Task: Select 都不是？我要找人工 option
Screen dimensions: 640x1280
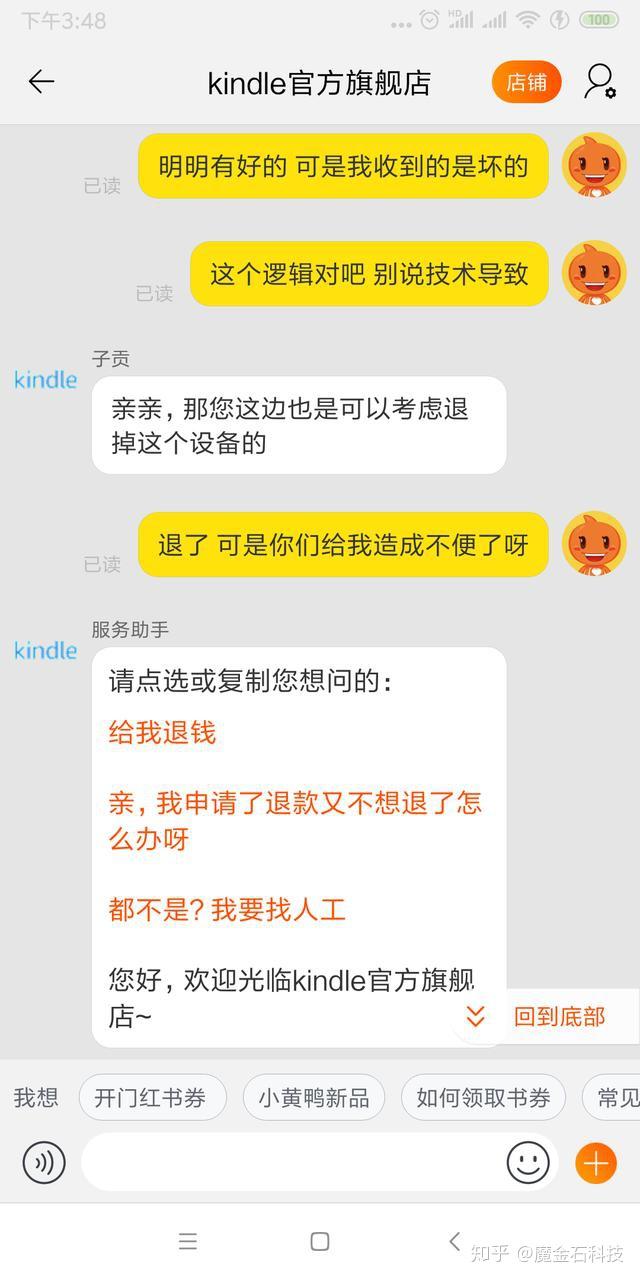Action: coord(227,910)
